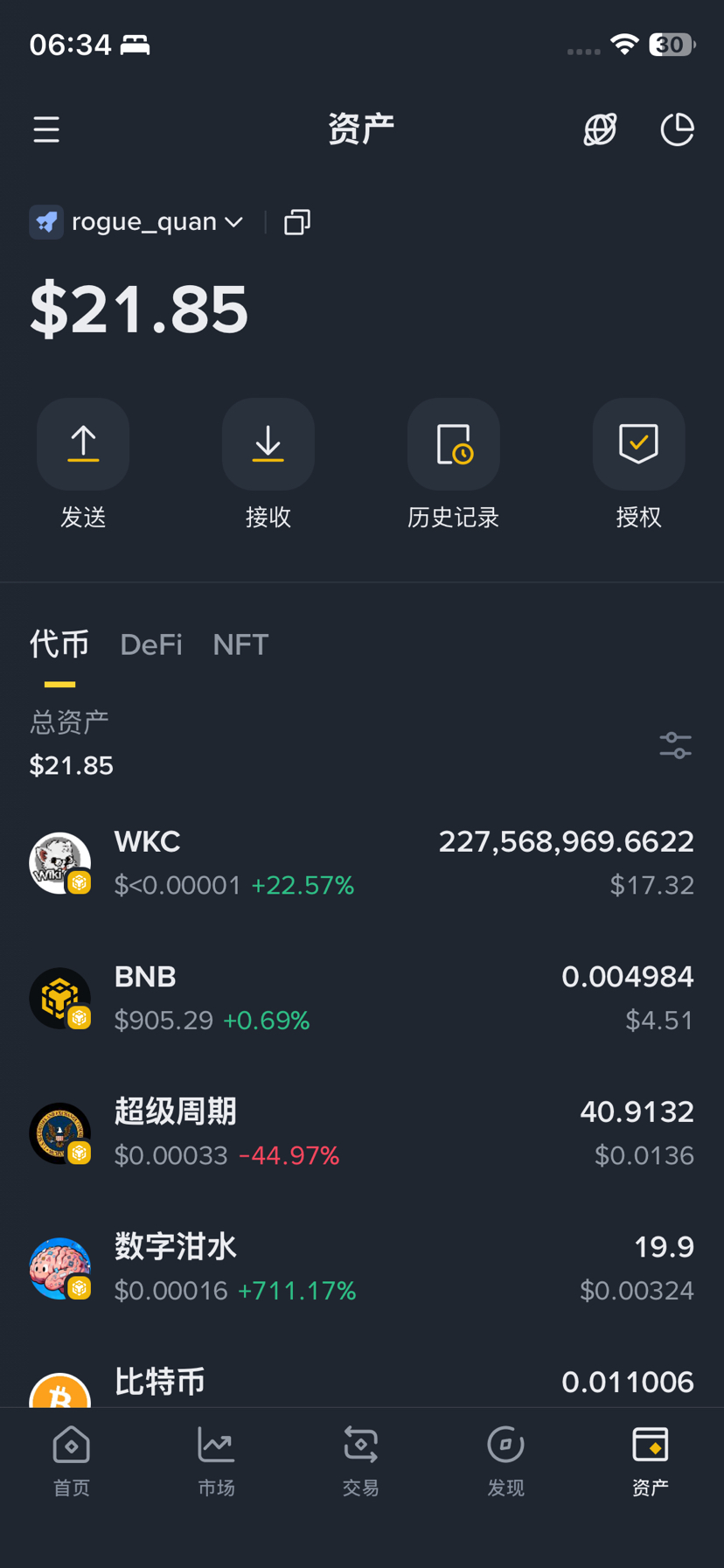Switch to the NFT tab
Viewport: 724px width, 1568px height.
coord(240,645)
